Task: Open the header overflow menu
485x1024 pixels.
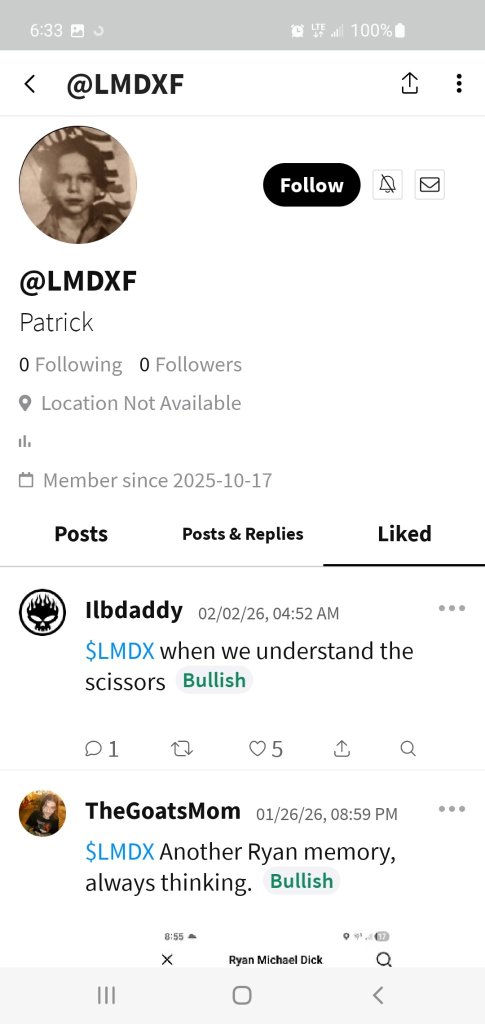Action: (x=459, y=84)
